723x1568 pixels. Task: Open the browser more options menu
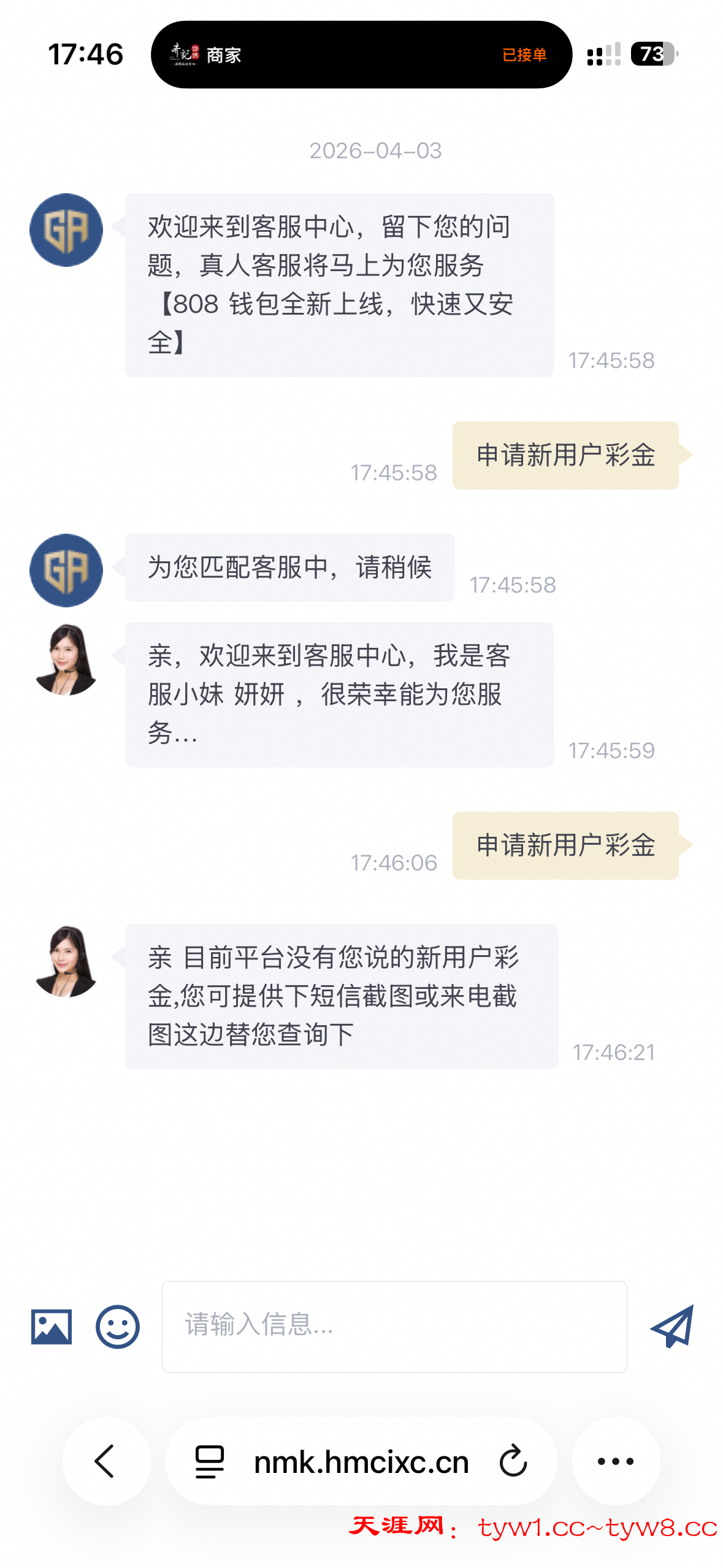coord(615,1461)
